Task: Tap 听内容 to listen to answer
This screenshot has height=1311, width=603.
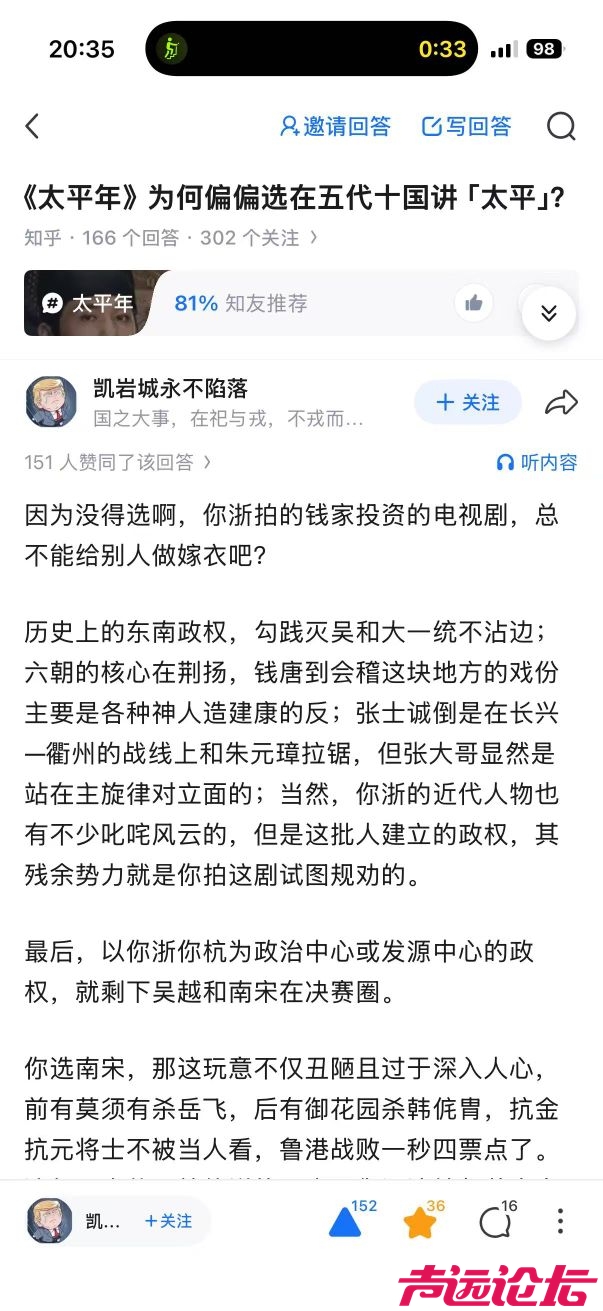Action: pos(537,462)
